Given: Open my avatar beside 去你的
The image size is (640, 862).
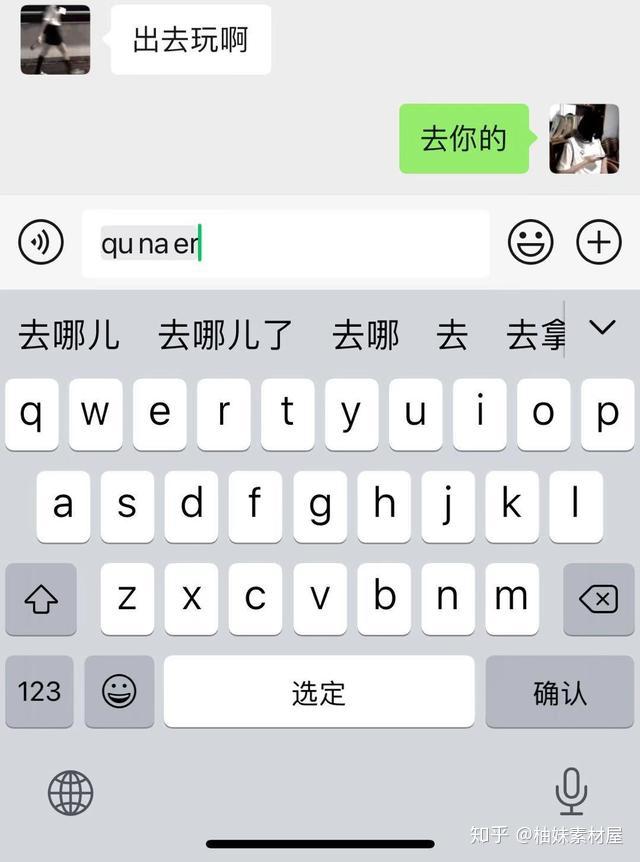Looking at the screenshot, I should pos(584,139).
